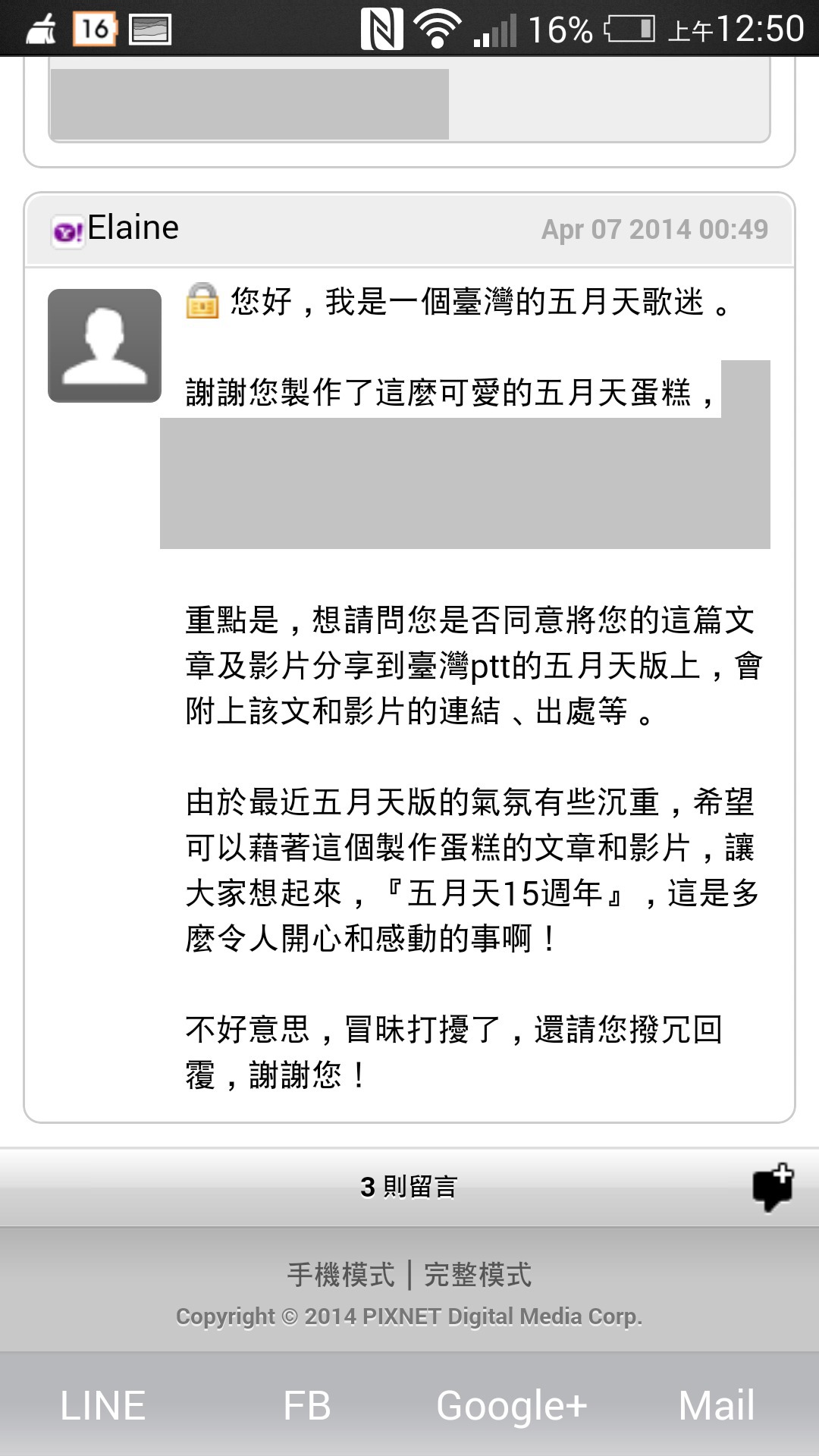Add a new comment with the bubble icon
The height and width of the screenshot is (1456, 819).
pyautogui.click(x=772, y=1187)
